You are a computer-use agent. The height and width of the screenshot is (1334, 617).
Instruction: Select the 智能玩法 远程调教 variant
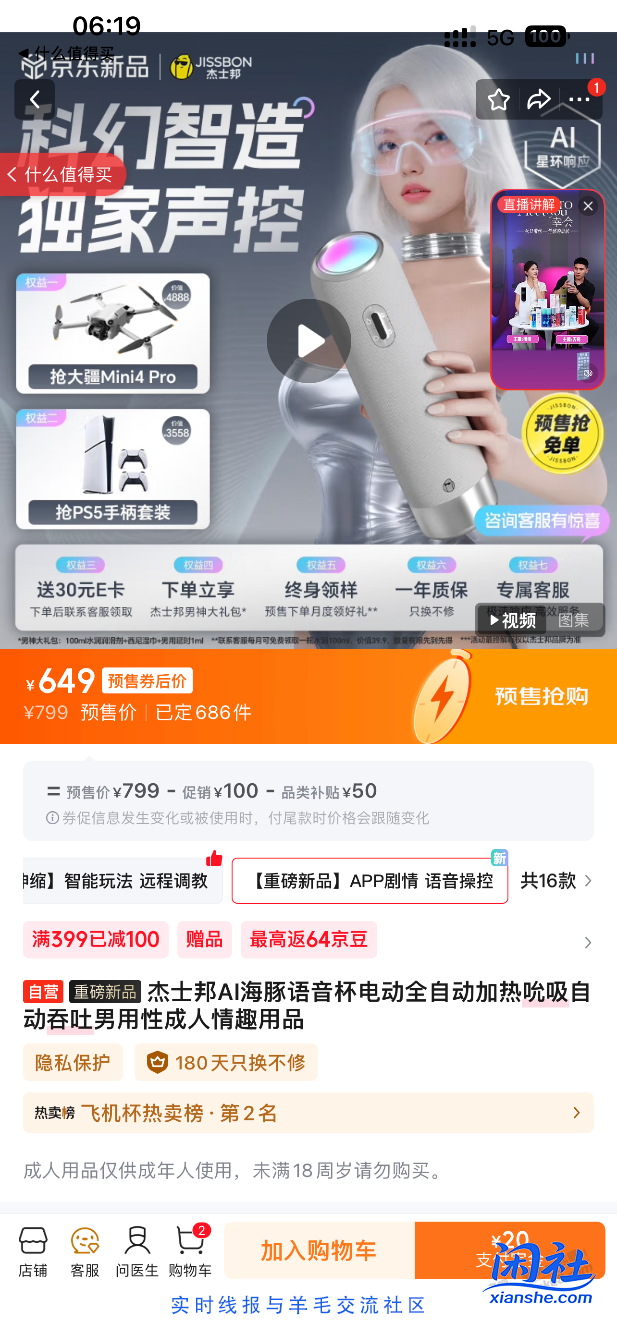120,881
